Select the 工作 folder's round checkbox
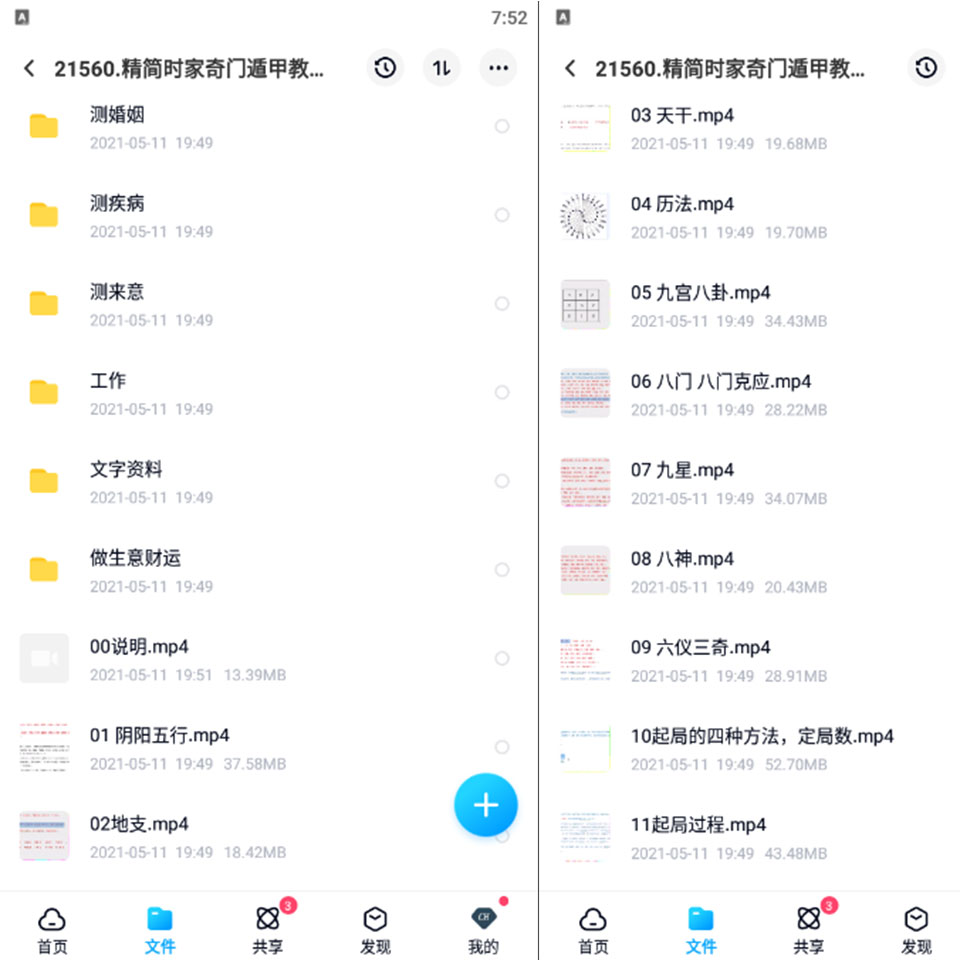Screen dimensions: 960x960 tap(502, 392)
